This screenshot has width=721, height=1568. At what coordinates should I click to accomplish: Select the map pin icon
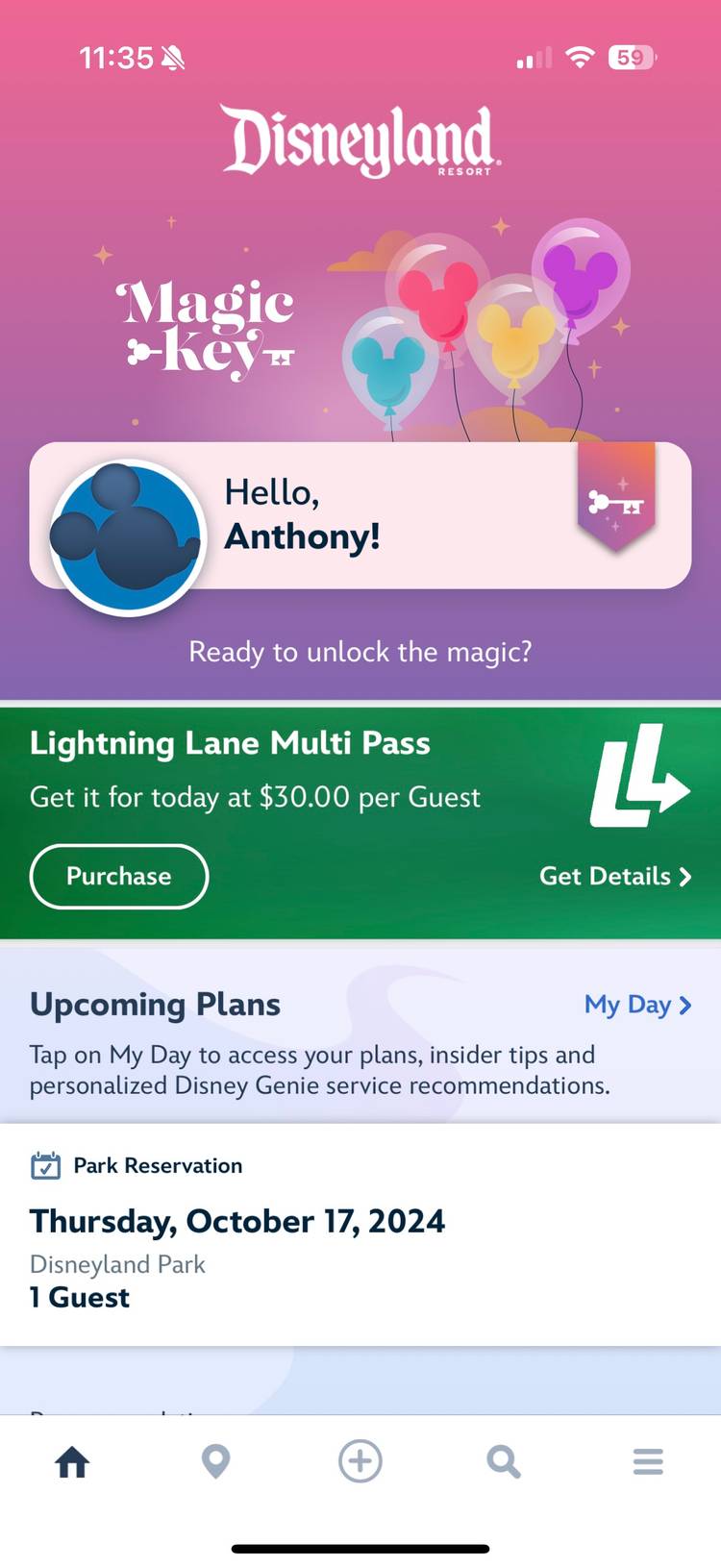click(x=215, y=1461)
